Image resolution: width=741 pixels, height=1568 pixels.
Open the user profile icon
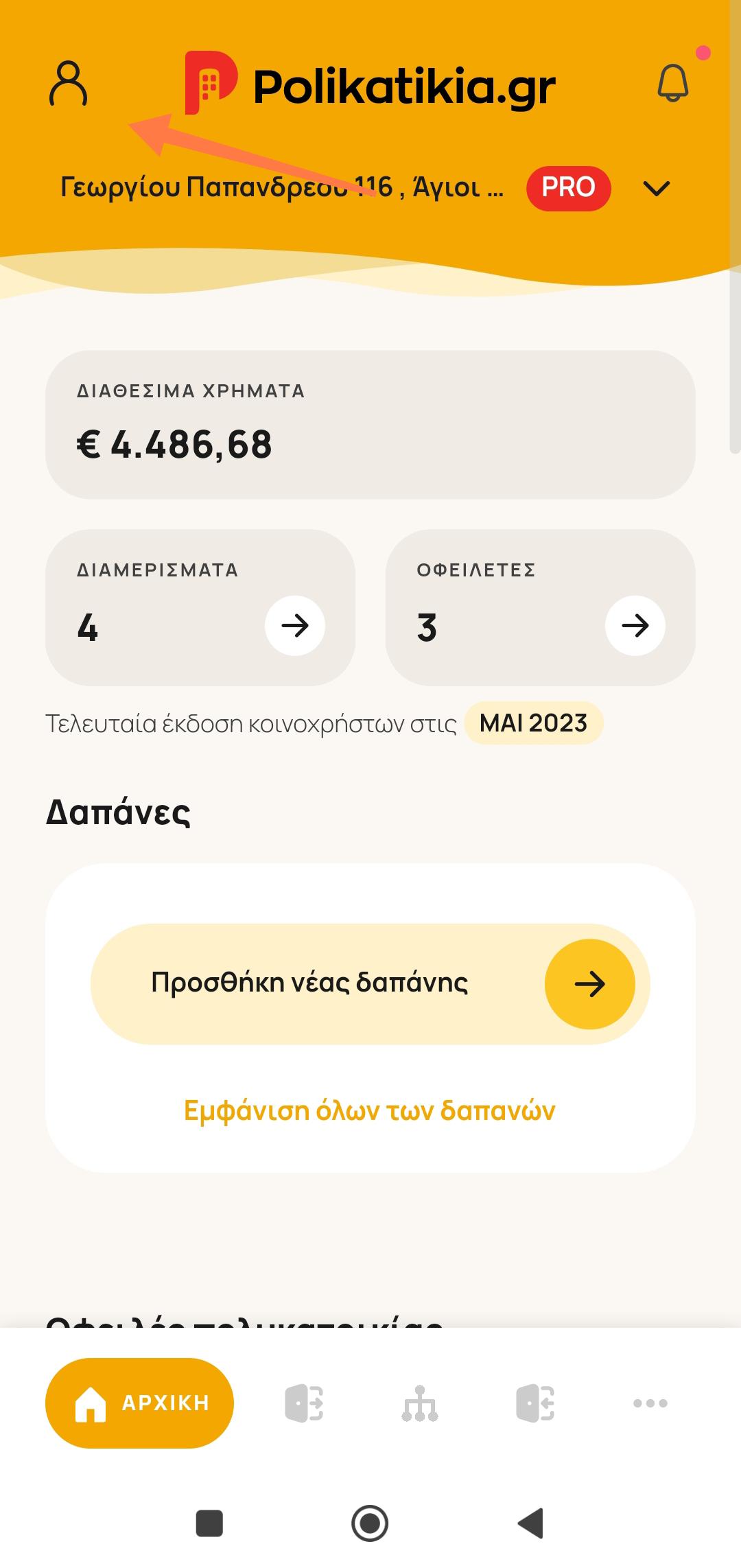68,84
